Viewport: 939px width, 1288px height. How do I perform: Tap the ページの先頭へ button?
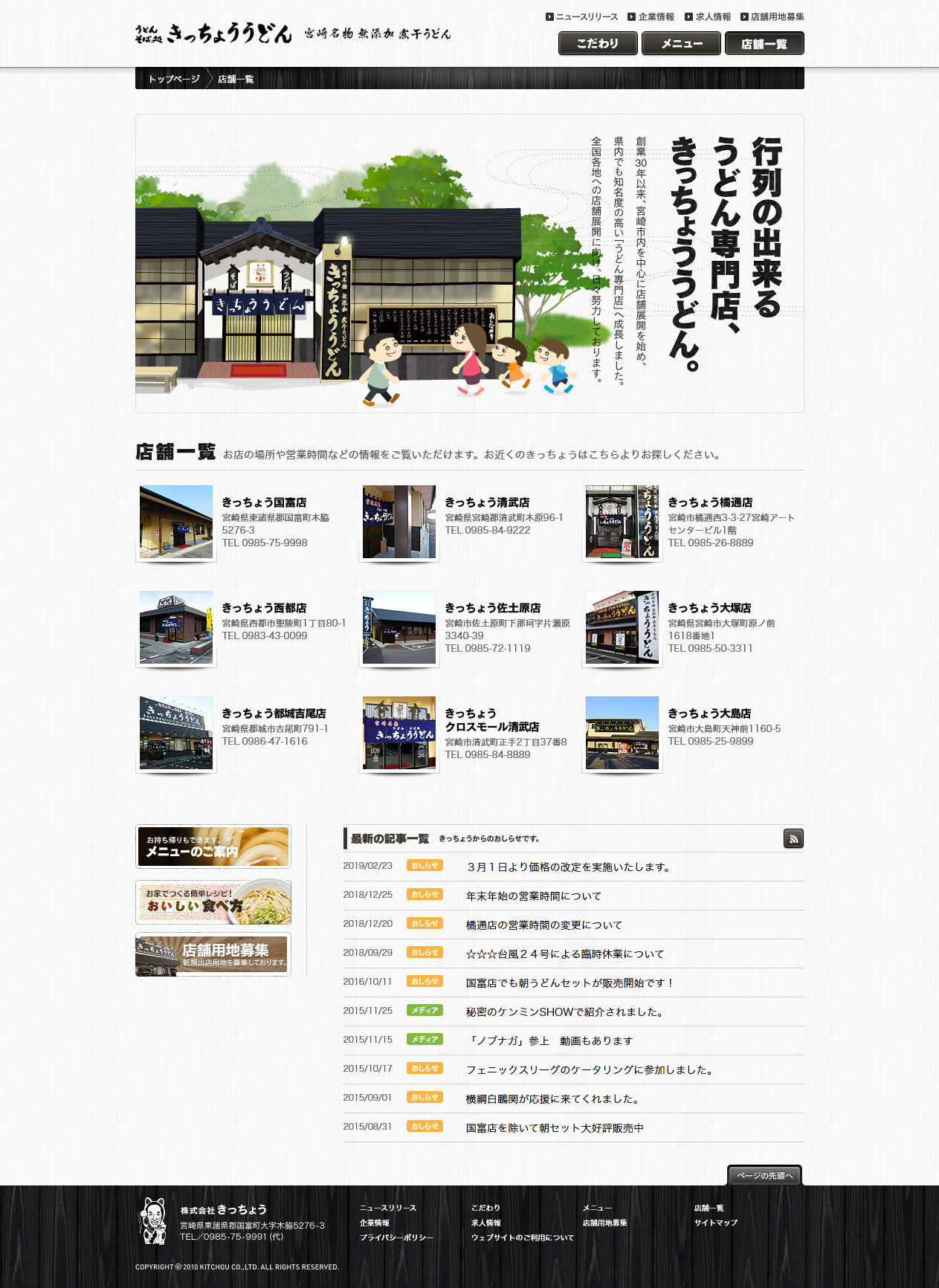(764, 1175)
